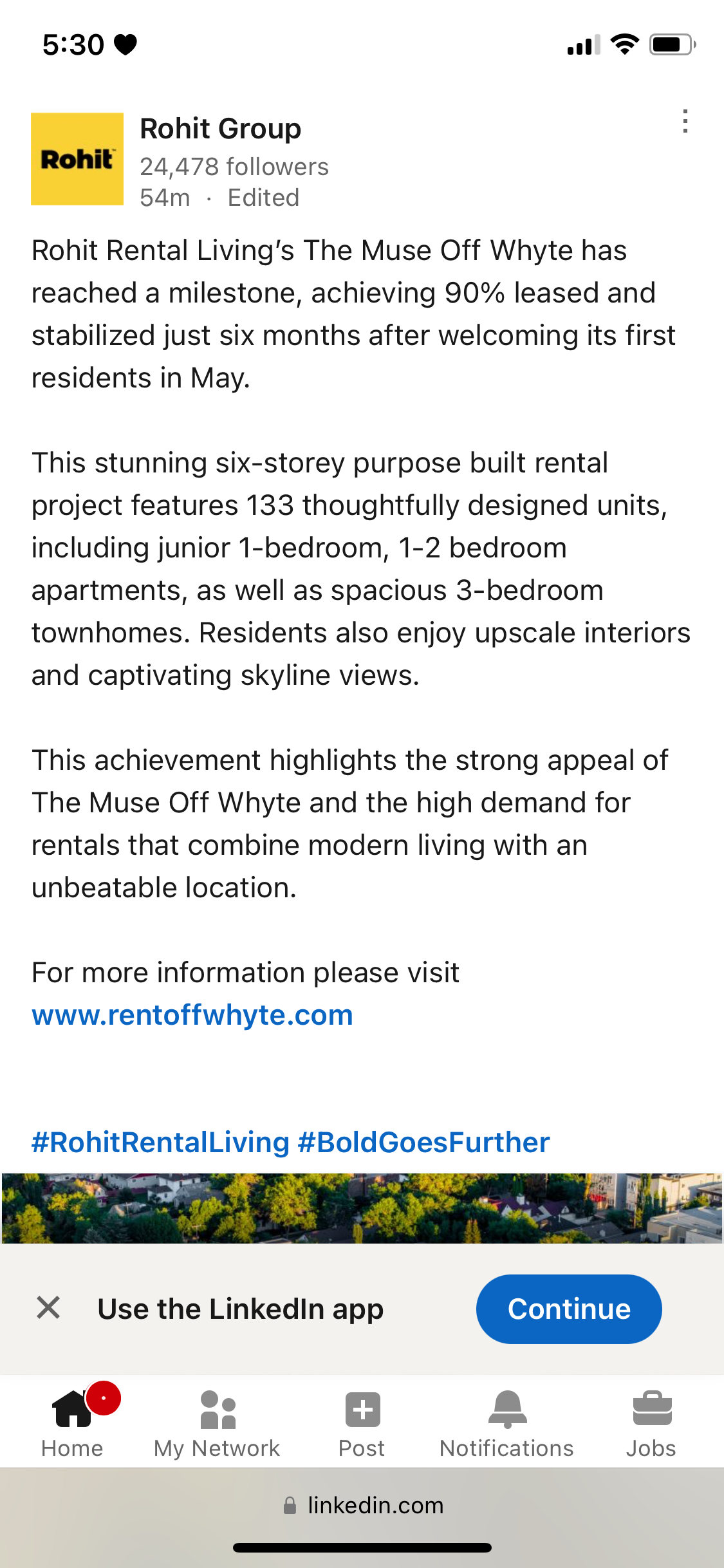Open the Notifications tab
Screen dimensions: 724x1568
point(506,1421)
